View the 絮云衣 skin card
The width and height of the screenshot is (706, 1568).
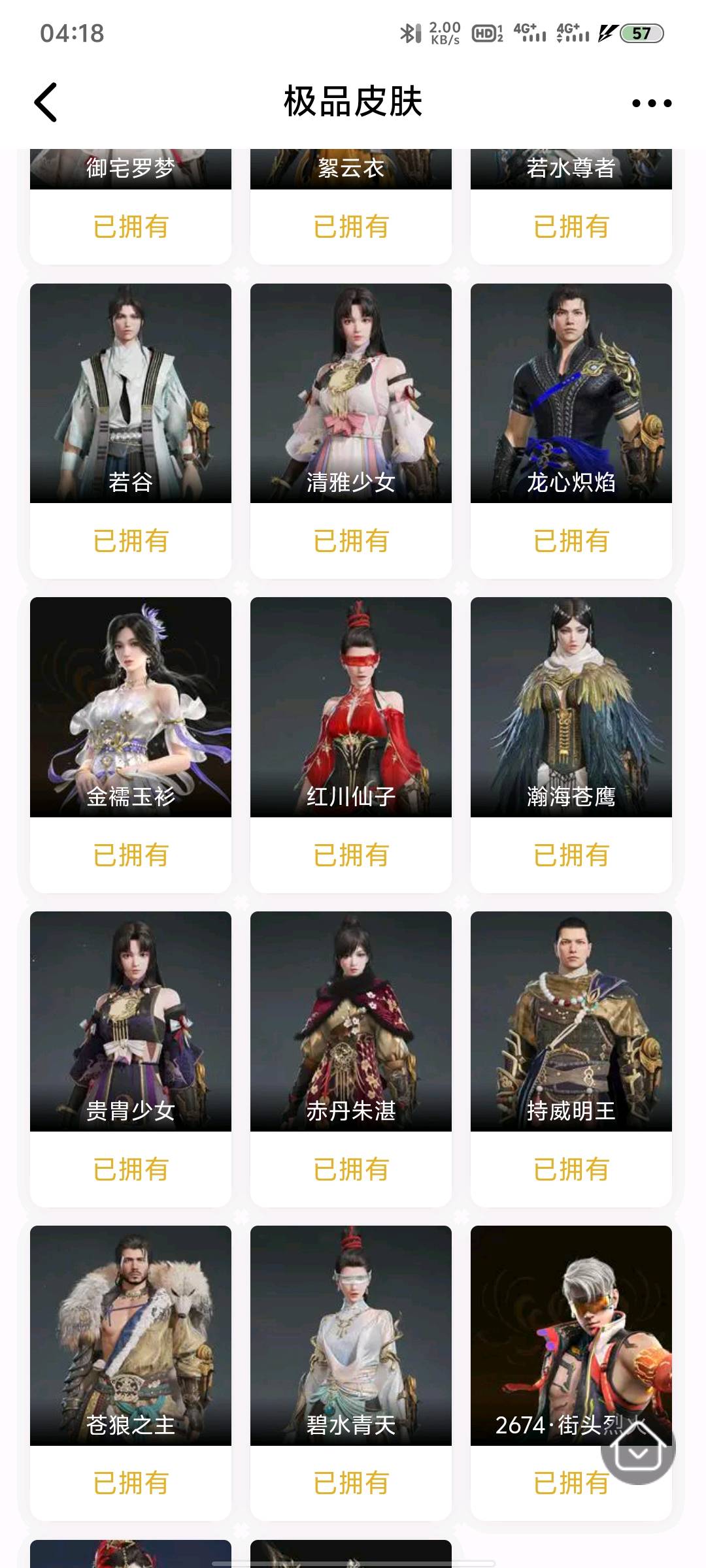pos(351,170)
